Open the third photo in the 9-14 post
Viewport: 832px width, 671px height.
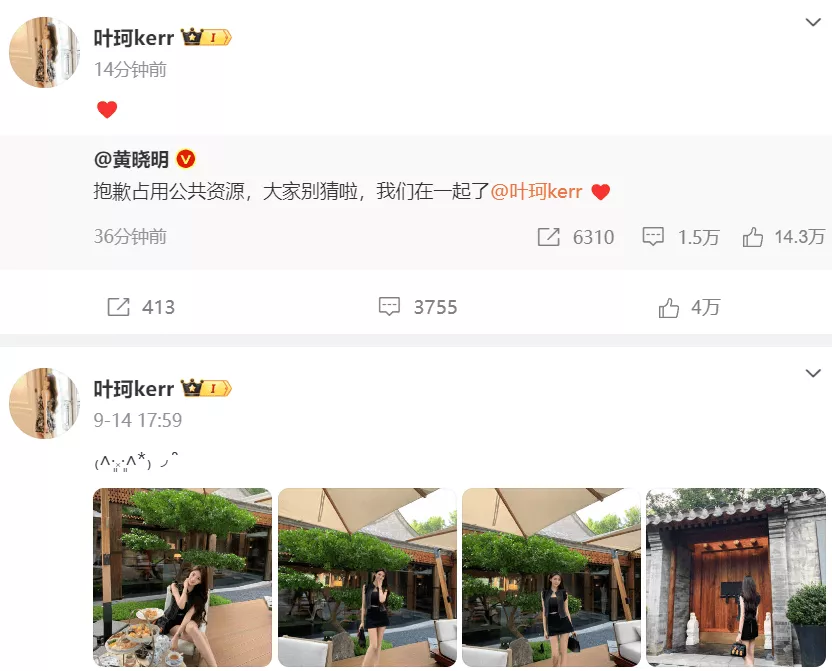(552, 577)
